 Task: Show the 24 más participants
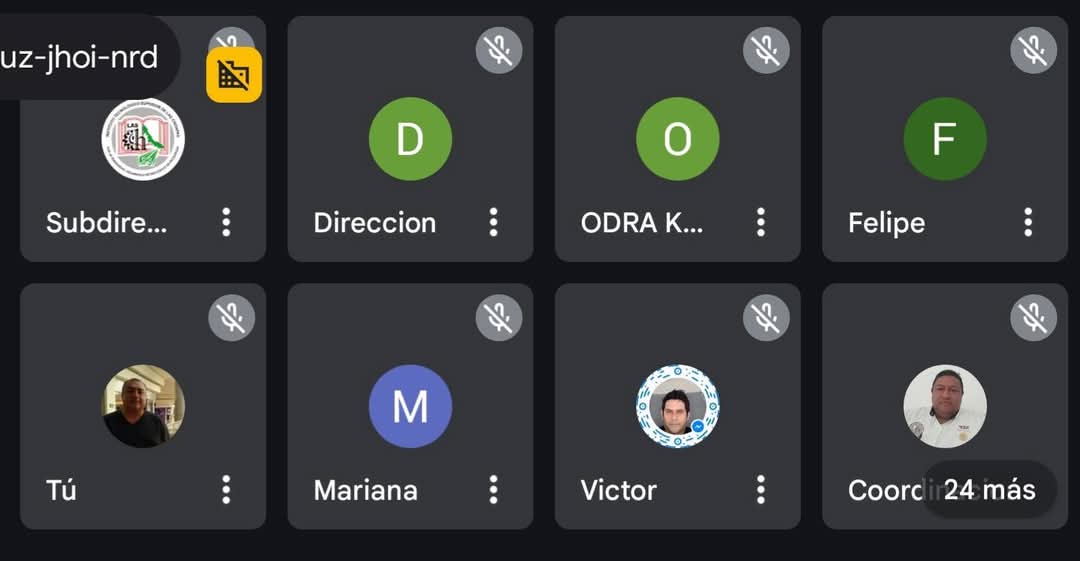click(988, 489)
